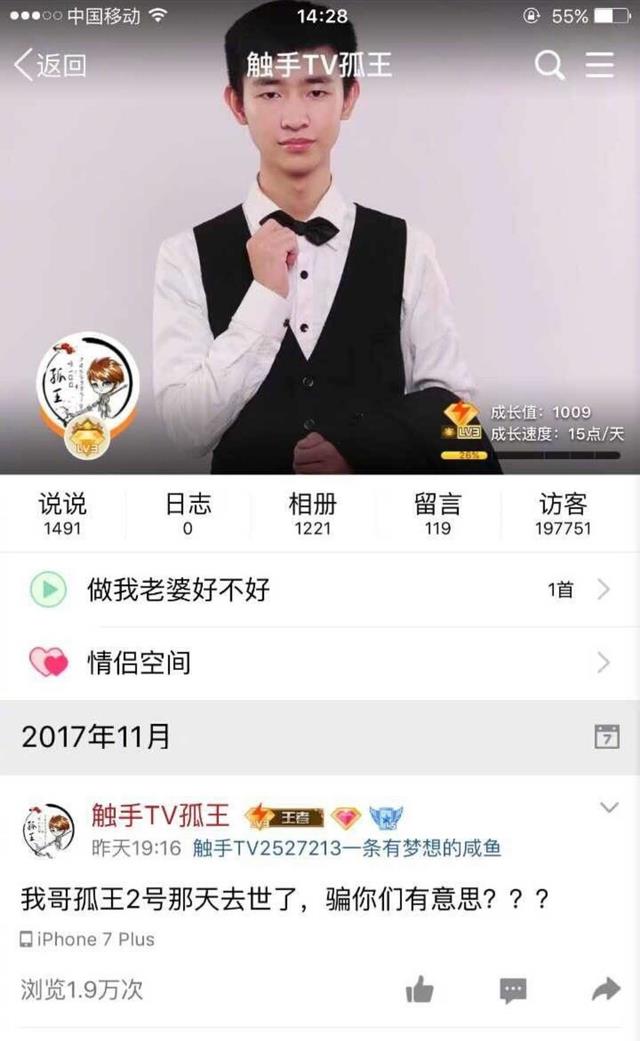Open the 说说 tab
Screen dimensions: 640x1041
[x=62, y=514]
